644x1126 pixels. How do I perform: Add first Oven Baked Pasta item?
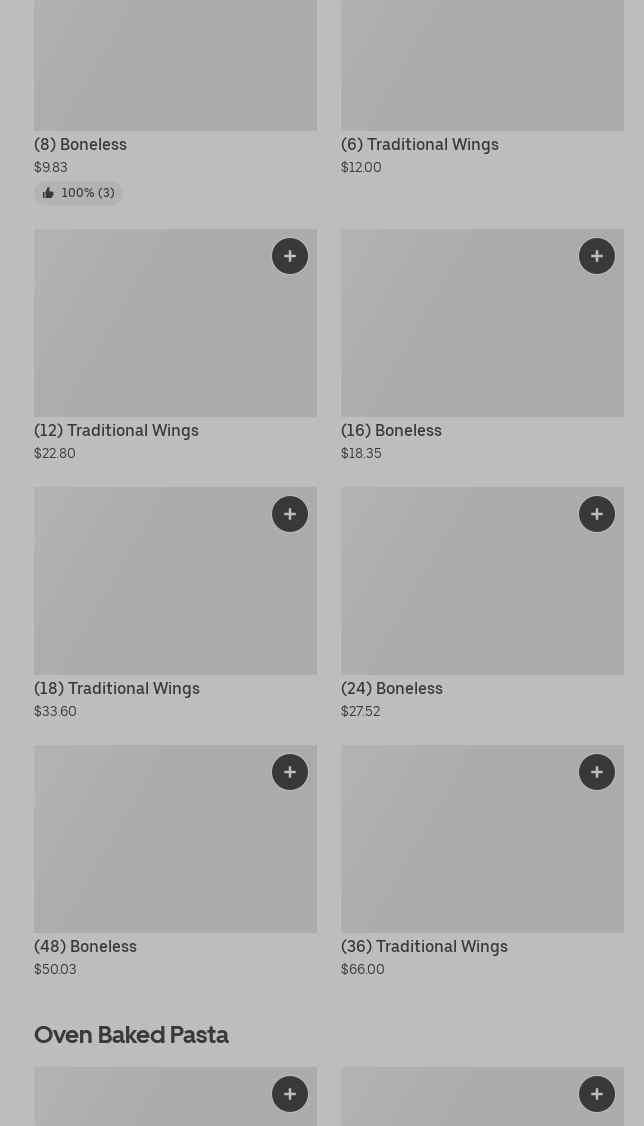pyautogui.click(x=290, y=1094)
